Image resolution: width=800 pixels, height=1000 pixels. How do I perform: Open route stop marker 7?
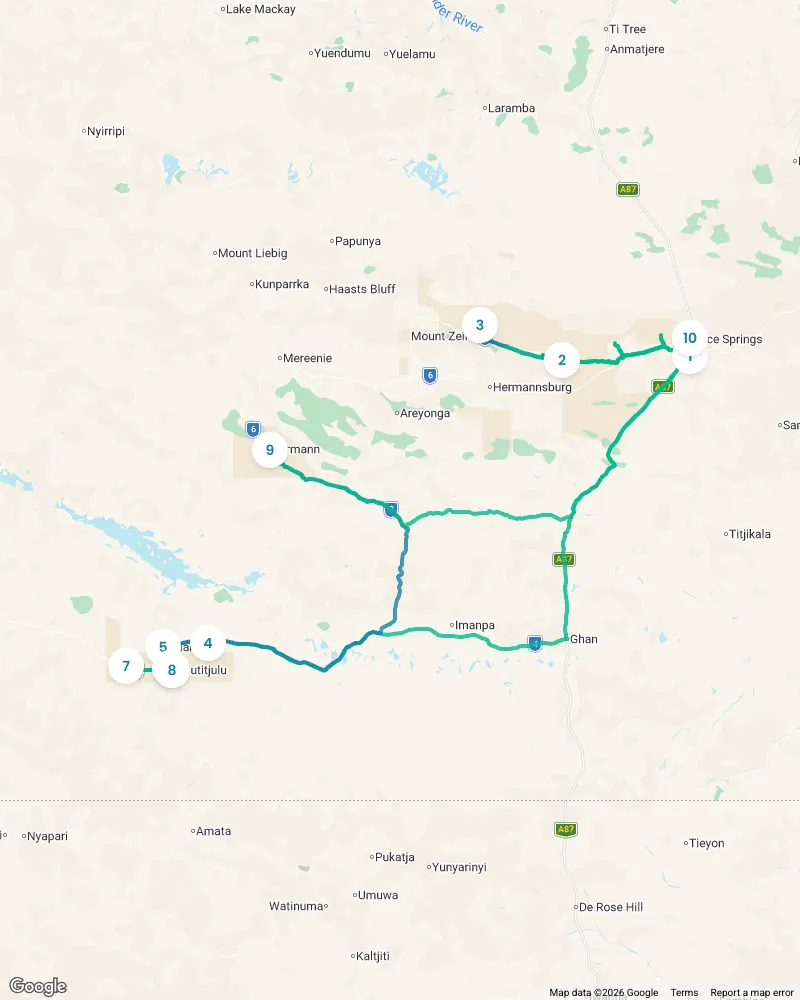[126, 666]
